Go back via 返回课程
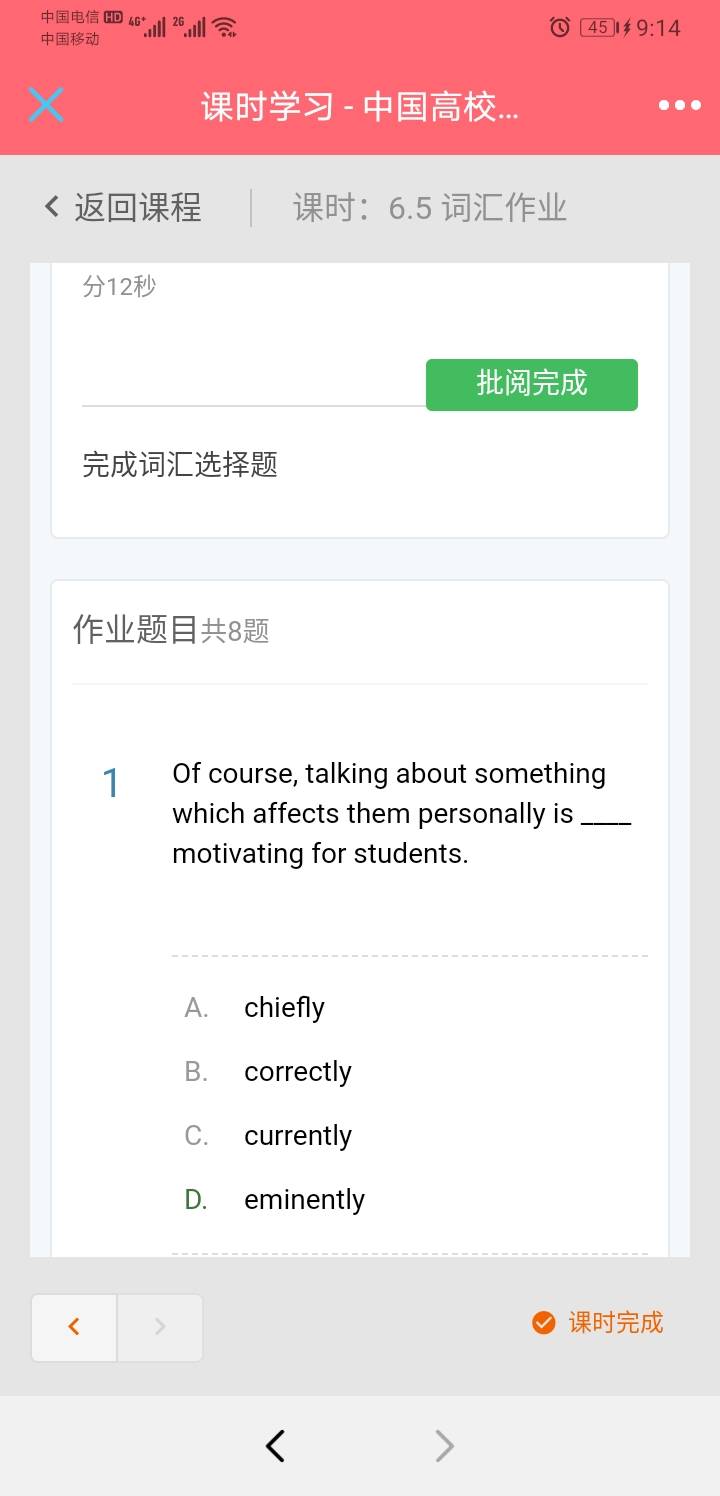The height and width of the screenshot is (1496, 720). [123, 208]
